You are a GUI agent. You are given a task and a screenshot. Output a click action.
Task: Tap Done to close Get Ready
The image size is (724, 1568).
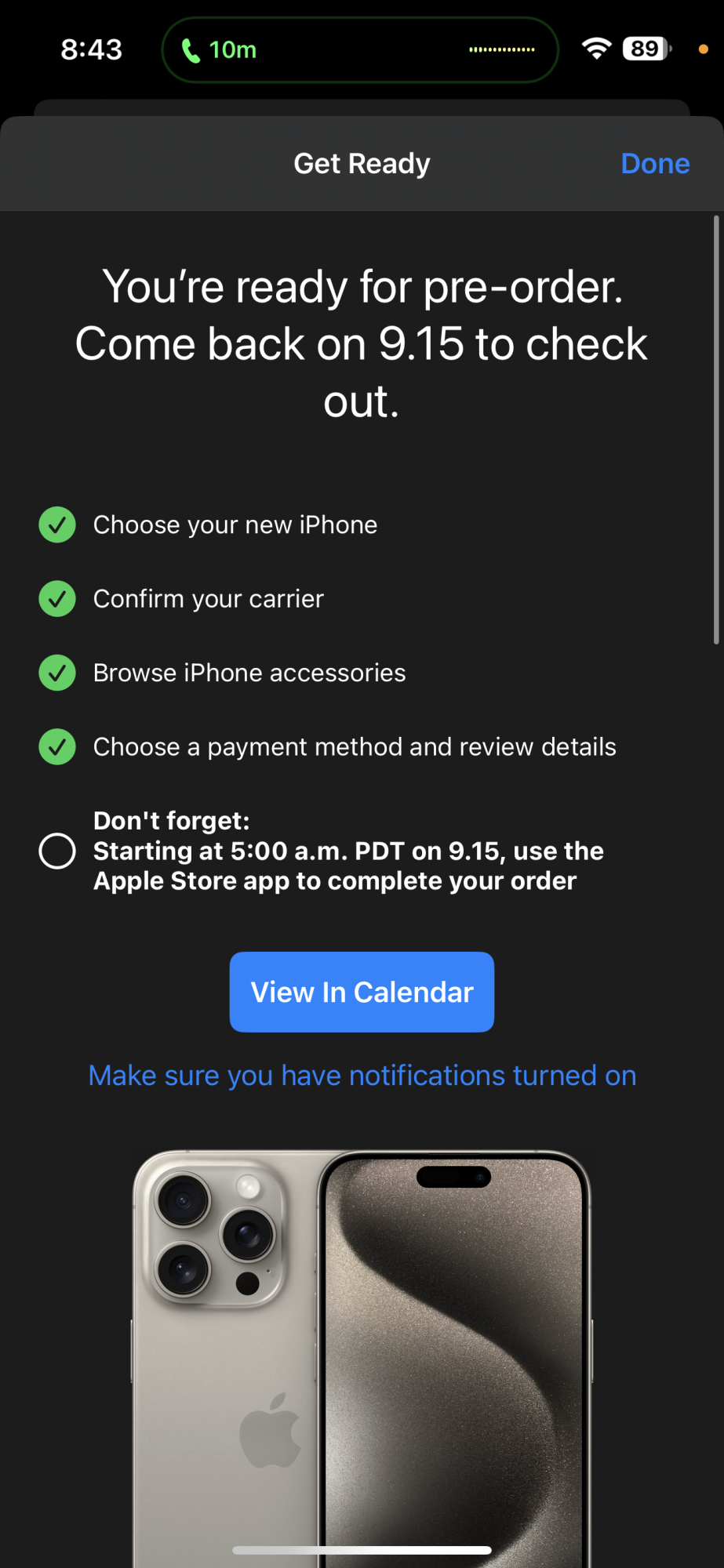tap(655, 164)
